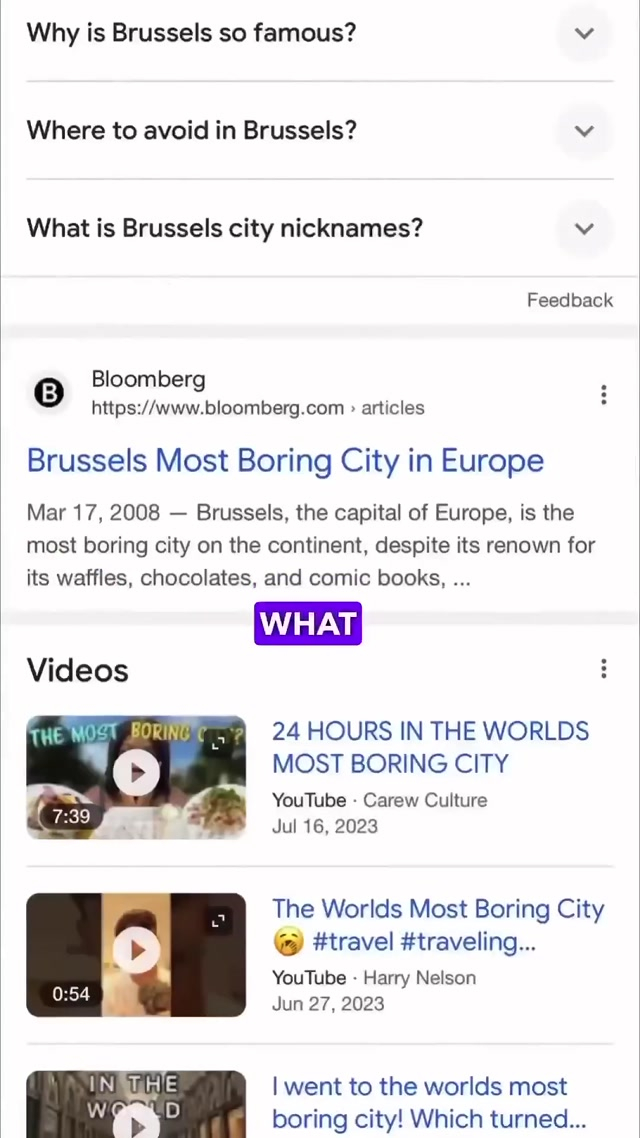
Task: Expand 'Why is Brussels so famous?' question
Action: [x=585, y=33]
